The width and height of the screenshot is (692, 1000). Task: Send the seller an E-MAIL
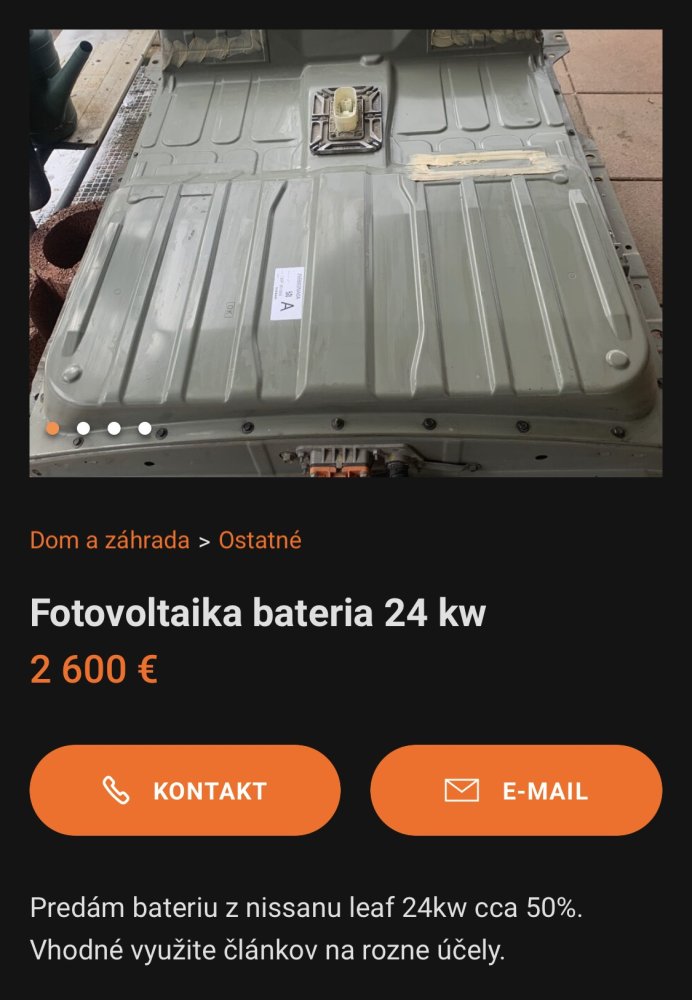pos(516,791)
